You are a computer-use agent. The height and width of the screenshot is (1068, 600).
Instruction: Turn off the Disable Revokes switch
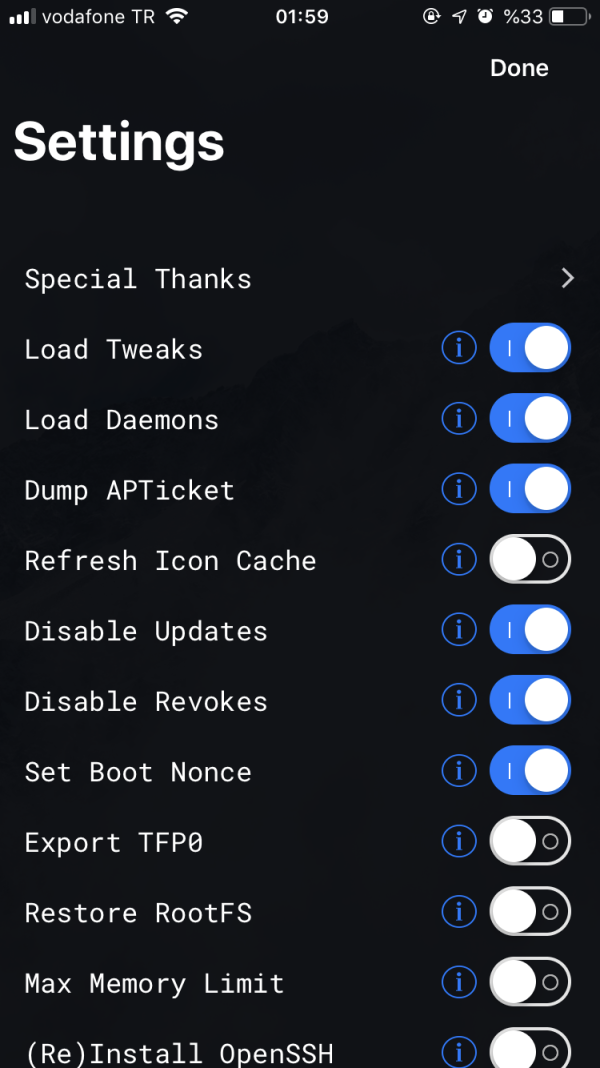tap(529, 700)
